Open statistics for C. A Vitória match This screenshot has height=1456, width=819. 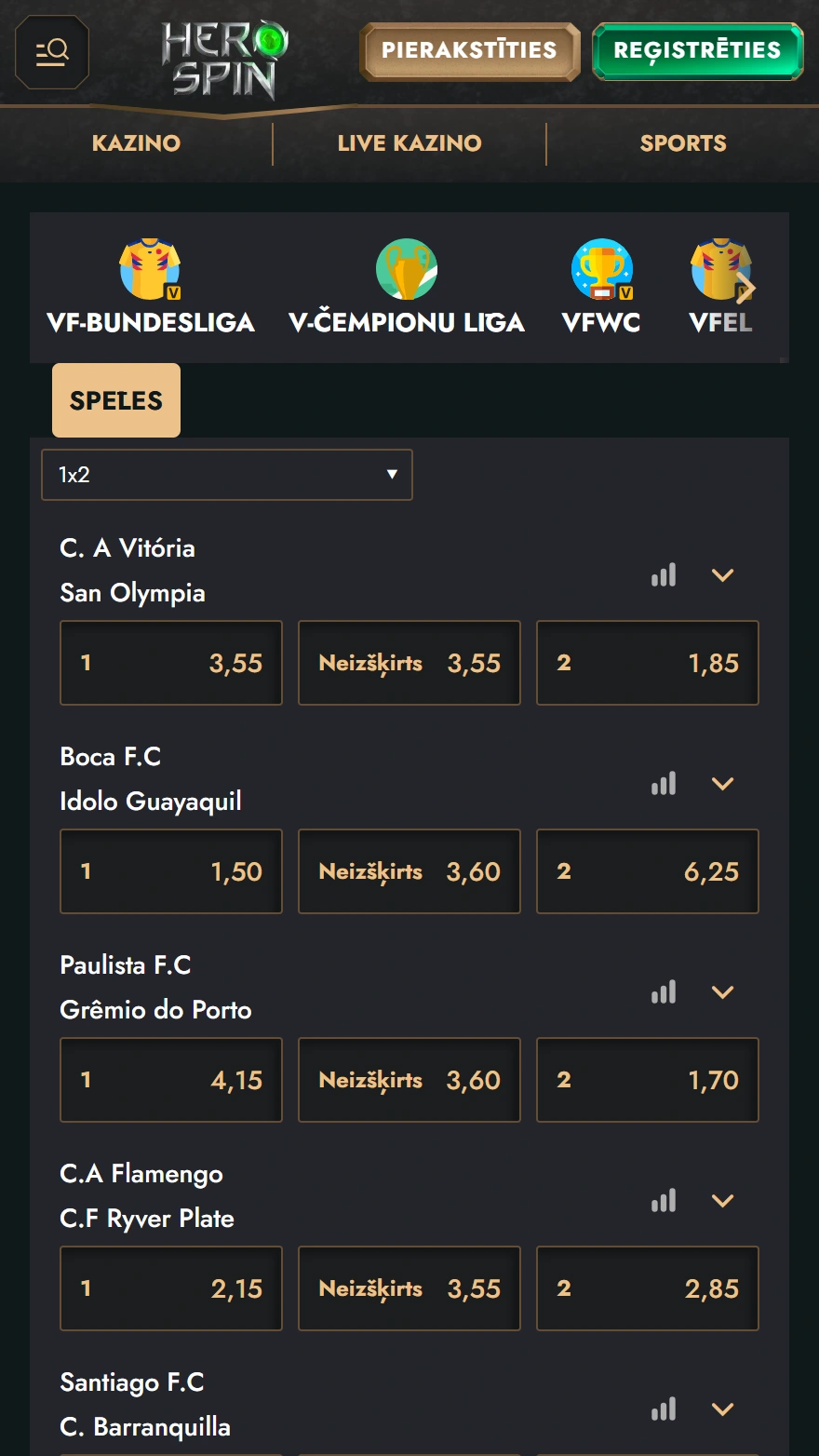(x=663, y=574)
